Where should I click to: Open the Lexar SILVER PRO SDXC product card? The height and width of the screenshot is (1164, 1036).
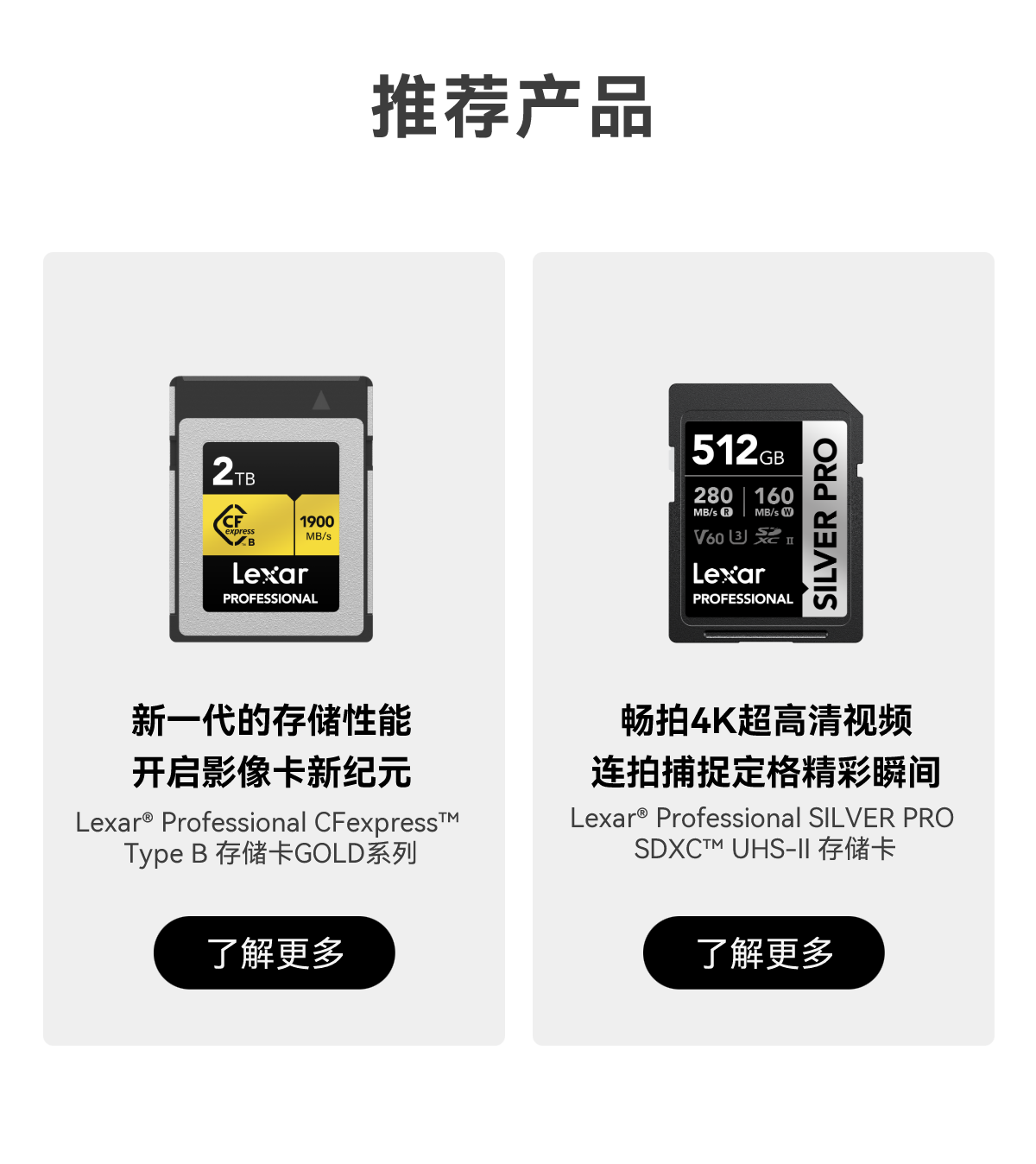click(765, 513)
